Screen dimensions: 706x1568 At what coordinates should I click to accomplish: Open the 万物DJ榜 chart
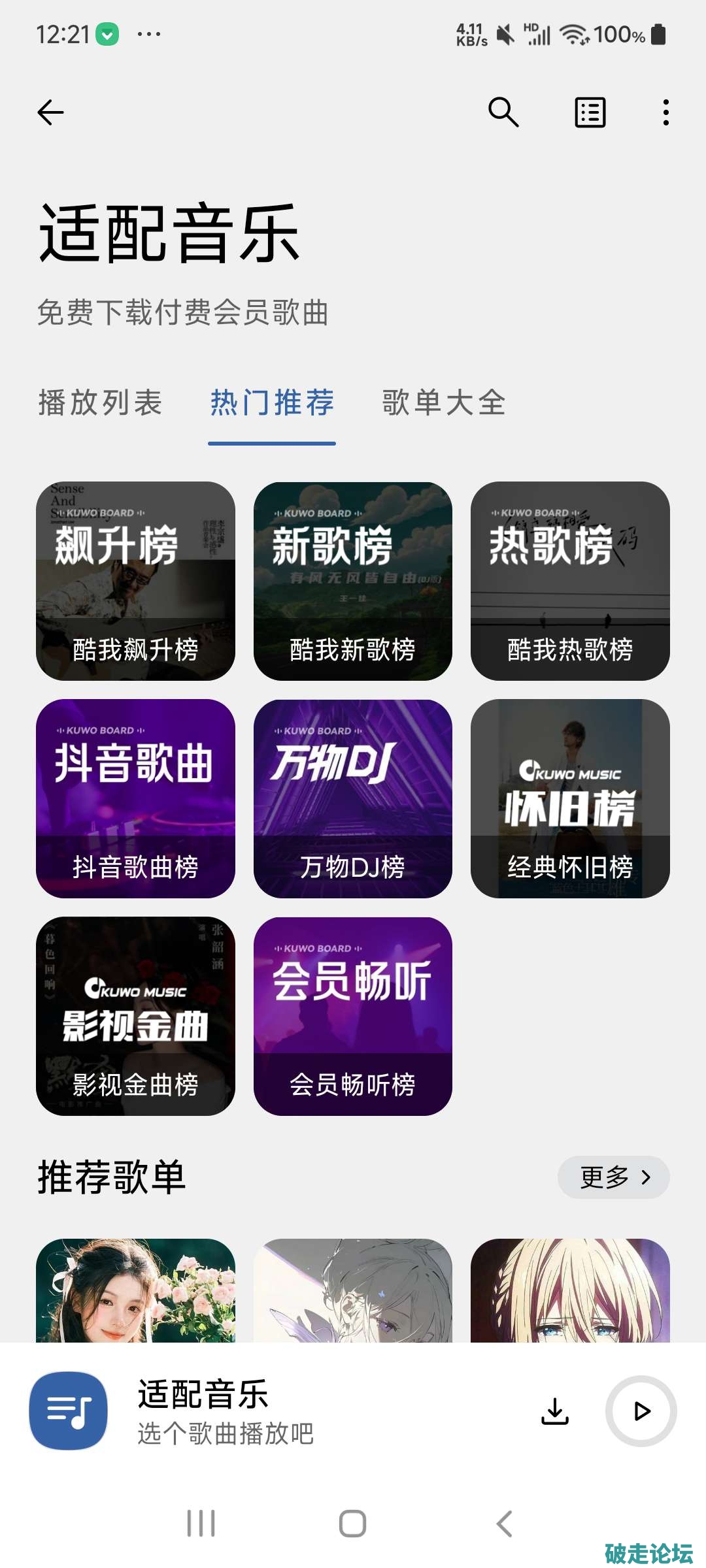[353, 798]
